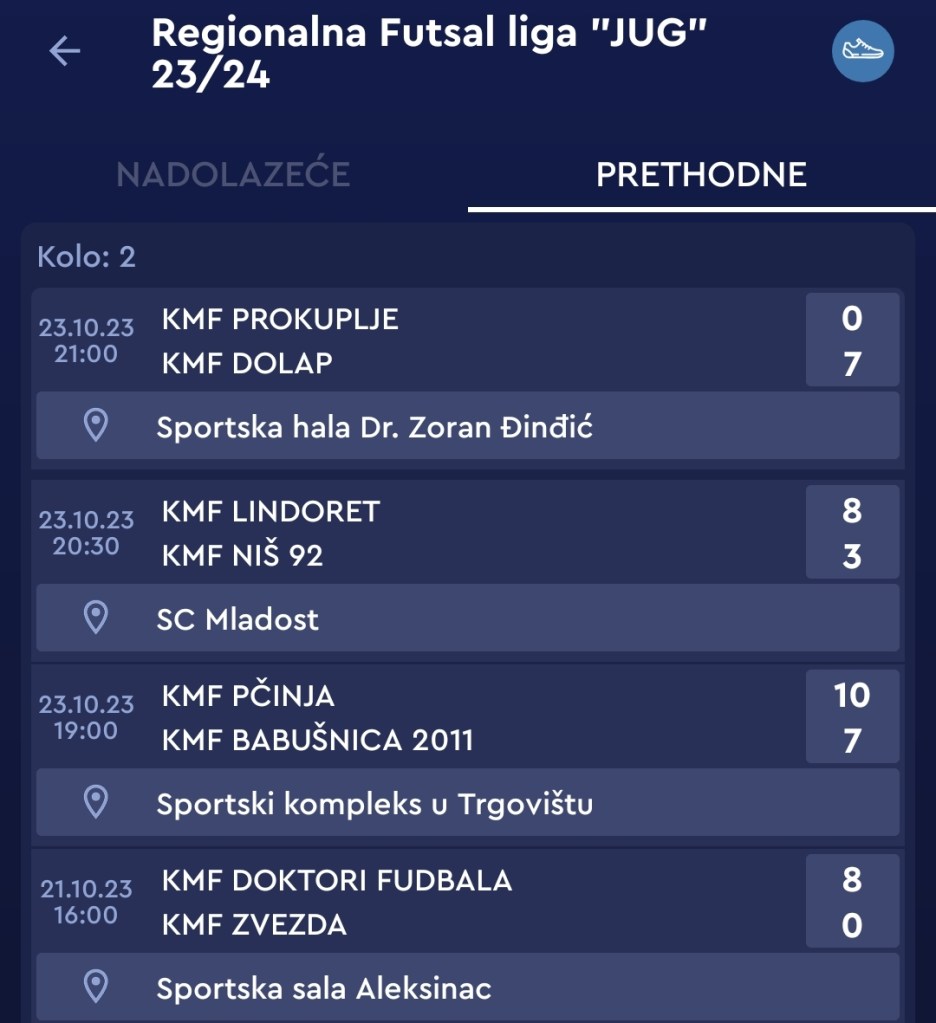Select the PRETHODNE tab
Image resolution: width=936 pixels, height=1023 pixels.
pos(701,175)
